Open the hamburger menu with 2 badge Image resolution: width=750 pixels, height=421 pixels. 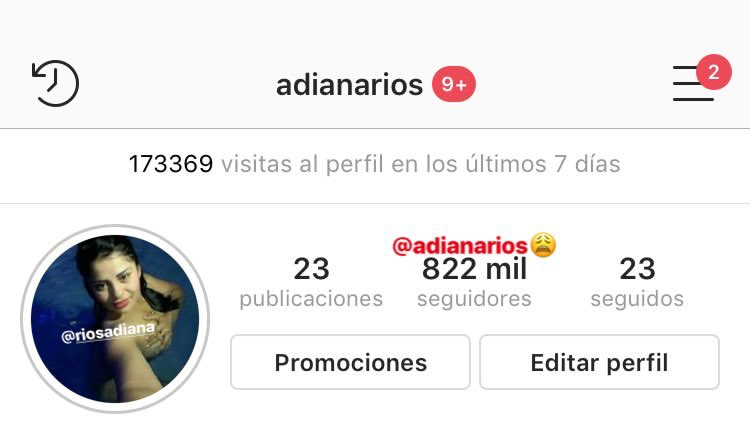pos(694,83)
